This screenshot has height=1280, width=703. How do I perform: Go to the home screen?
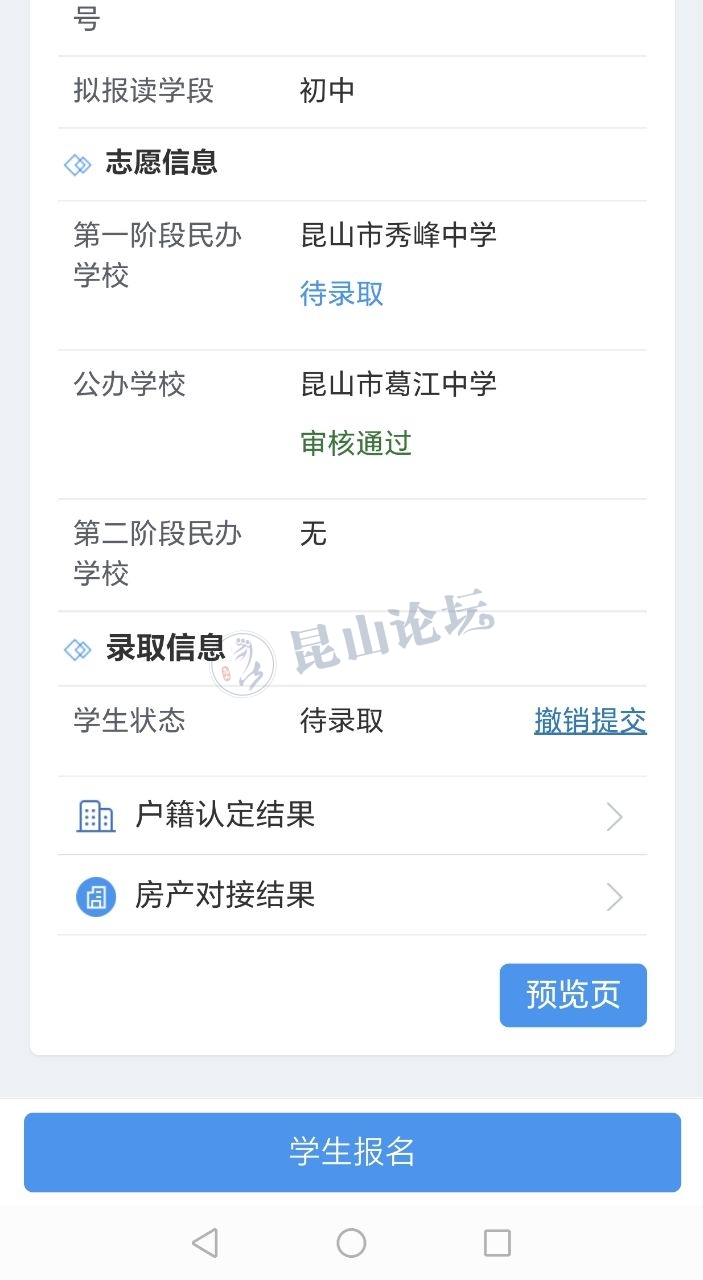(x=351, y=1243)
